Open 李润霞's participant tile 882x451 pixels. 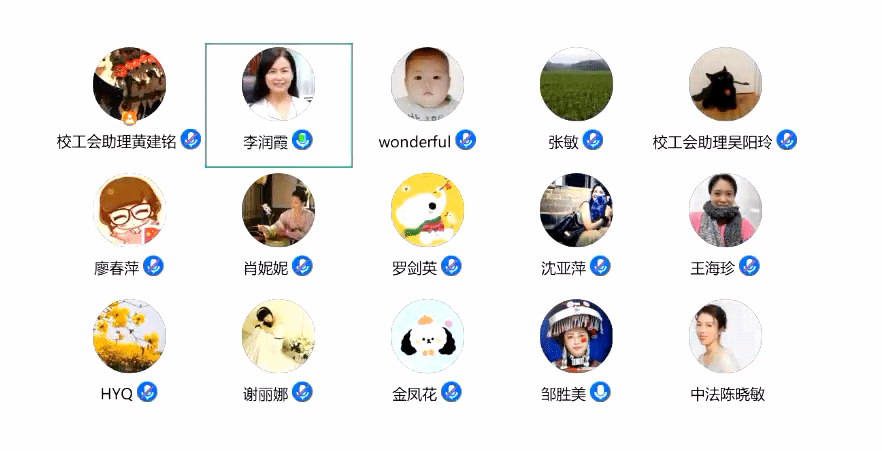[x=278, y=85]
